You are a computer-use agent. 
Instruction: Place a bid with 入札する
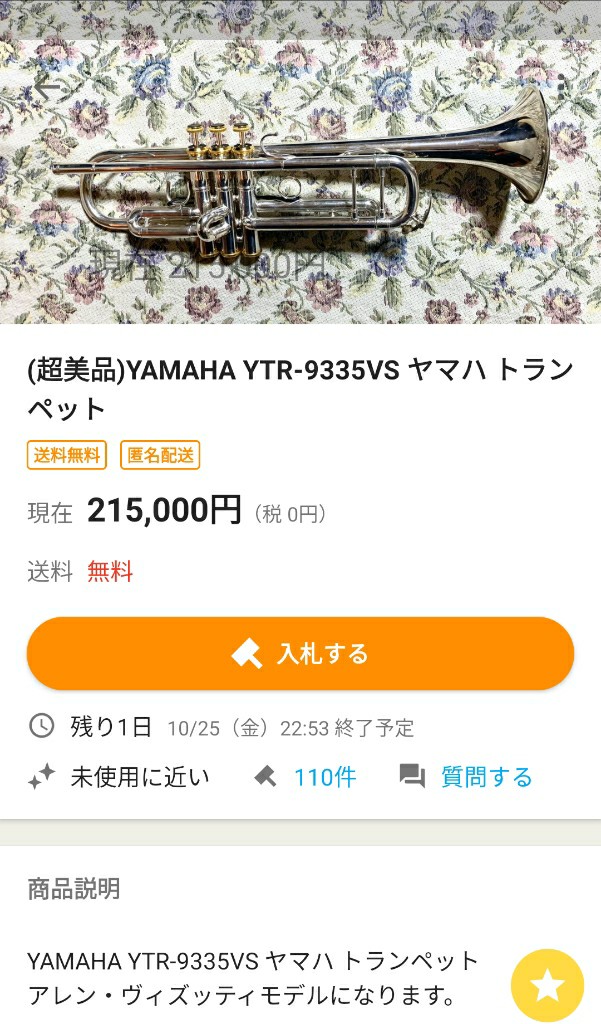(x=300, y=654)
